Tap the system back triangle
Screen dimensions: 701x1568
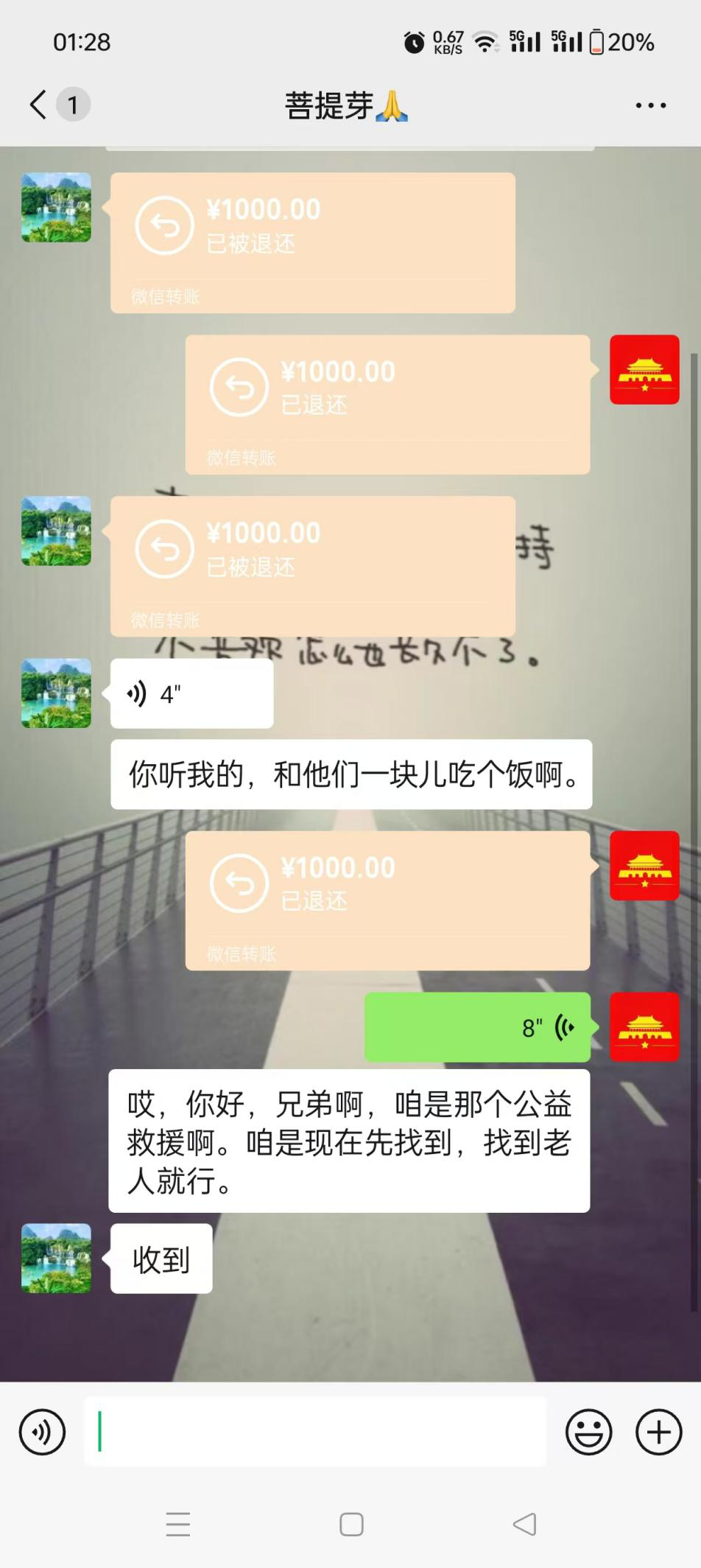pos(524,1525)
